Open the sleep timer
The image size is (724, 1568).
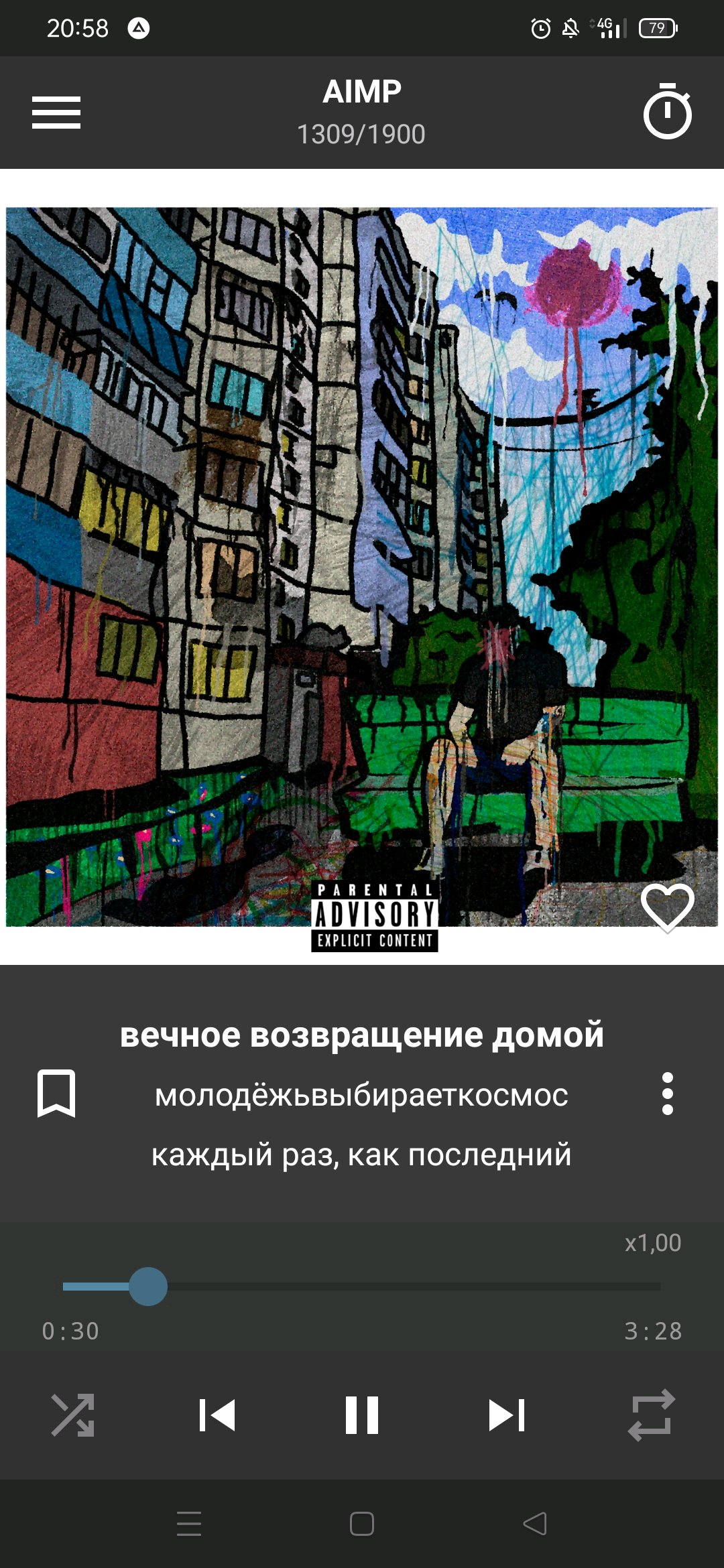click(x=667, y=112)
